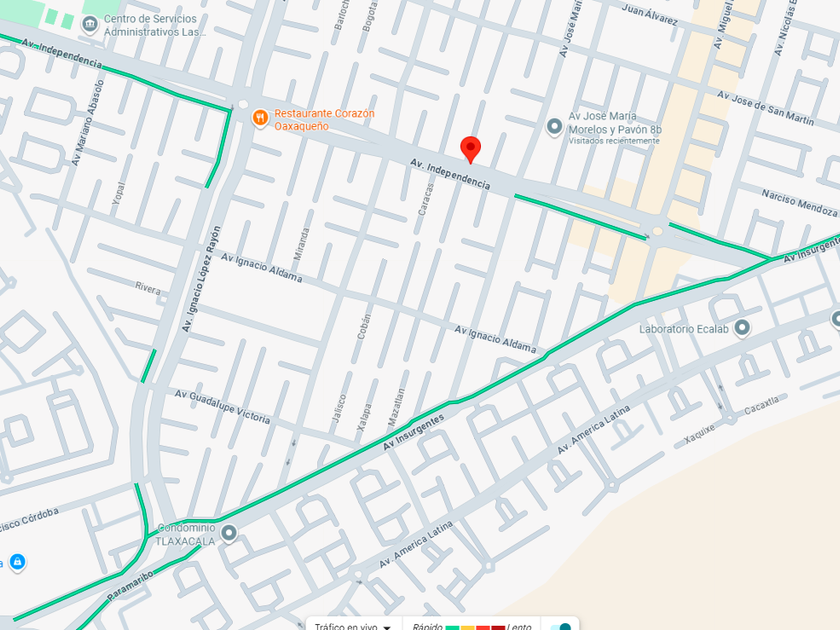Open the Tráfico en vivo dropdown
The width and height of the screenshot is (840, 630).
(352, 626)
